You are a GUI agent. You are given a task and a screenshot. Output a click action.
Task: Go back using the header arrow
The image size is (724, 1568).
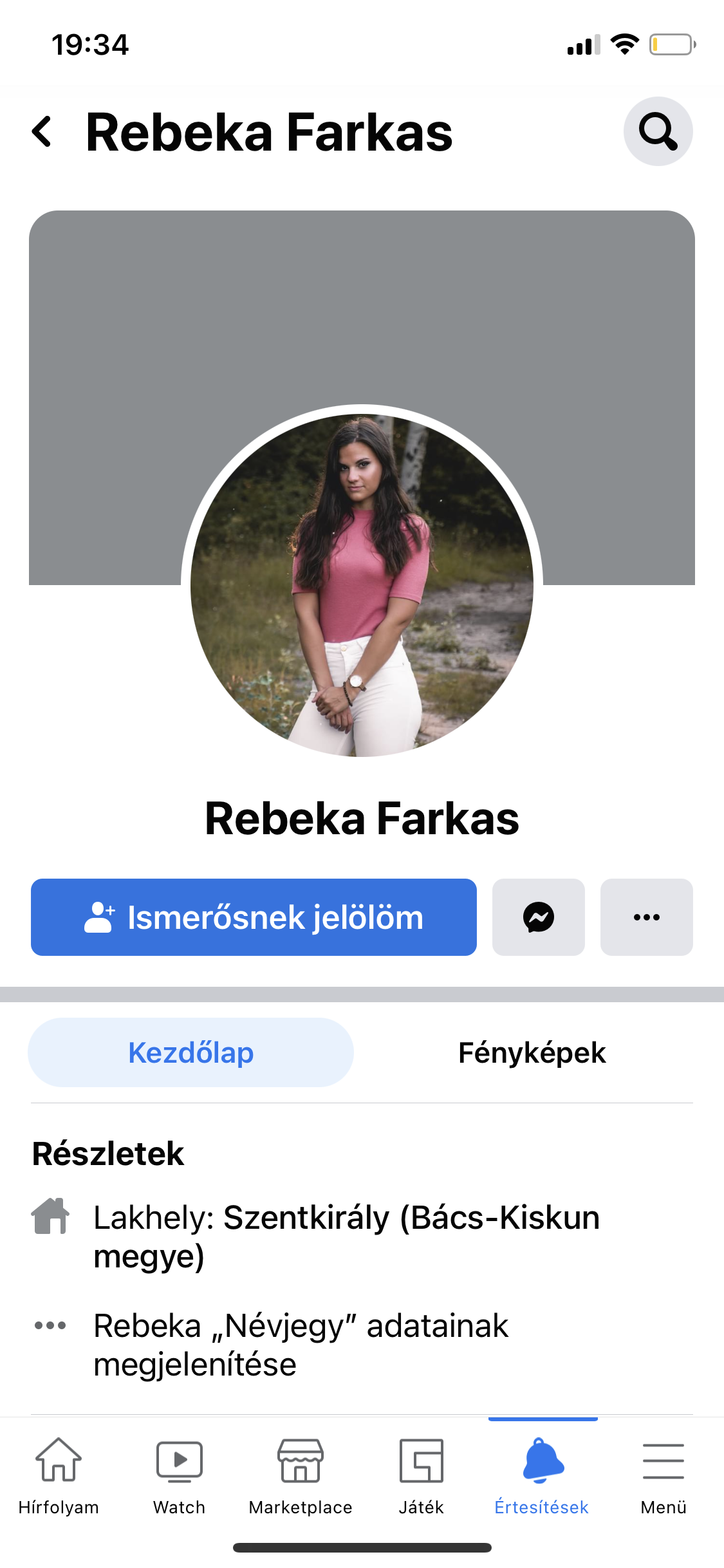pyautogui.click(x=42, y=131)
